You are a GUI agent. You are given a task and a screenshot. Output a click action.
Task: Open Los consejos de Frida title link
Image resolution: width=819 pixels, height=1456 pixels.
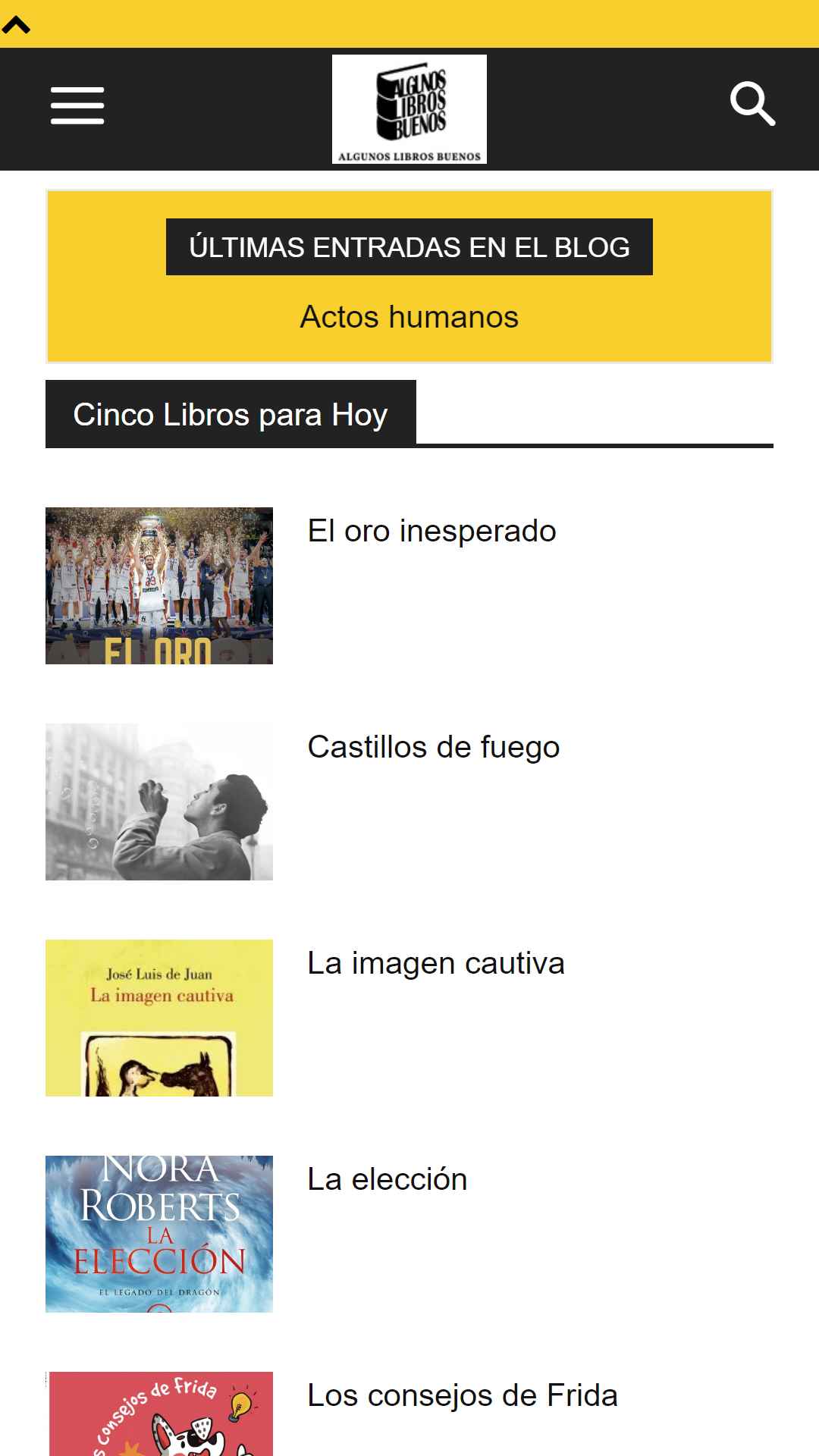[463, 1395]
